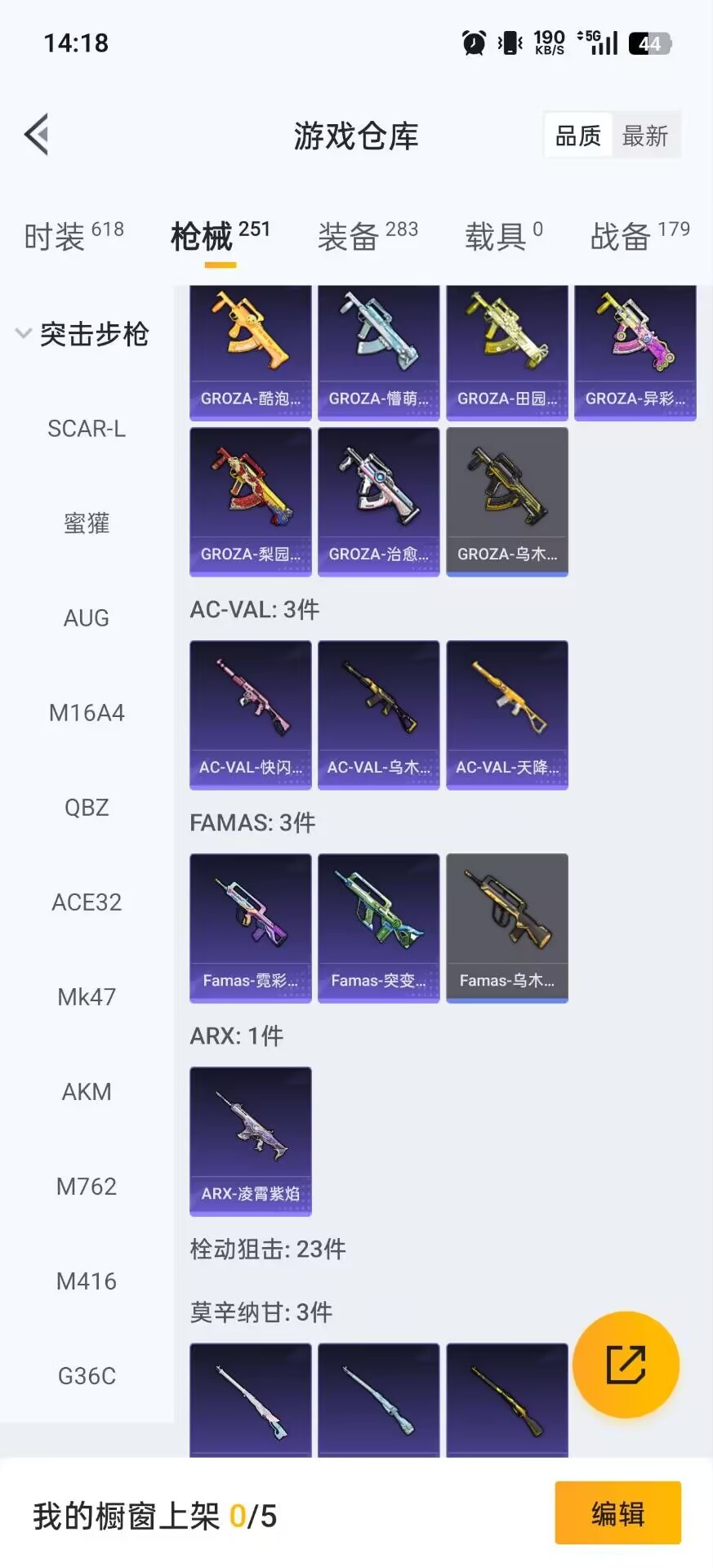Select M416 in the sidebar
Screen dimensions: 713x1568
(x=87, y=1281)
